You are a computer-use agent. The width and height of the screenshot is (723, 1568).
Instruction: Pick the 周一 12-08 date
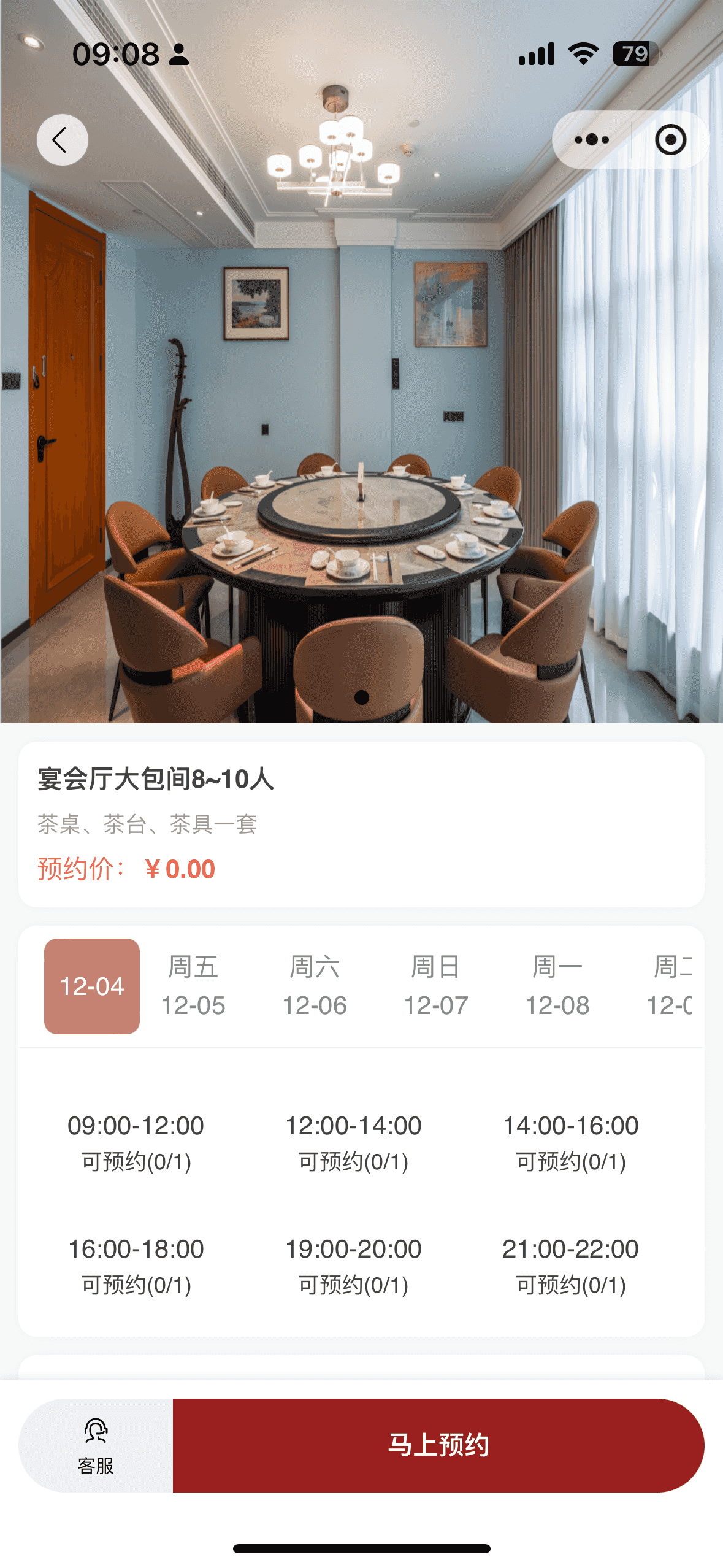coord(557,986)
